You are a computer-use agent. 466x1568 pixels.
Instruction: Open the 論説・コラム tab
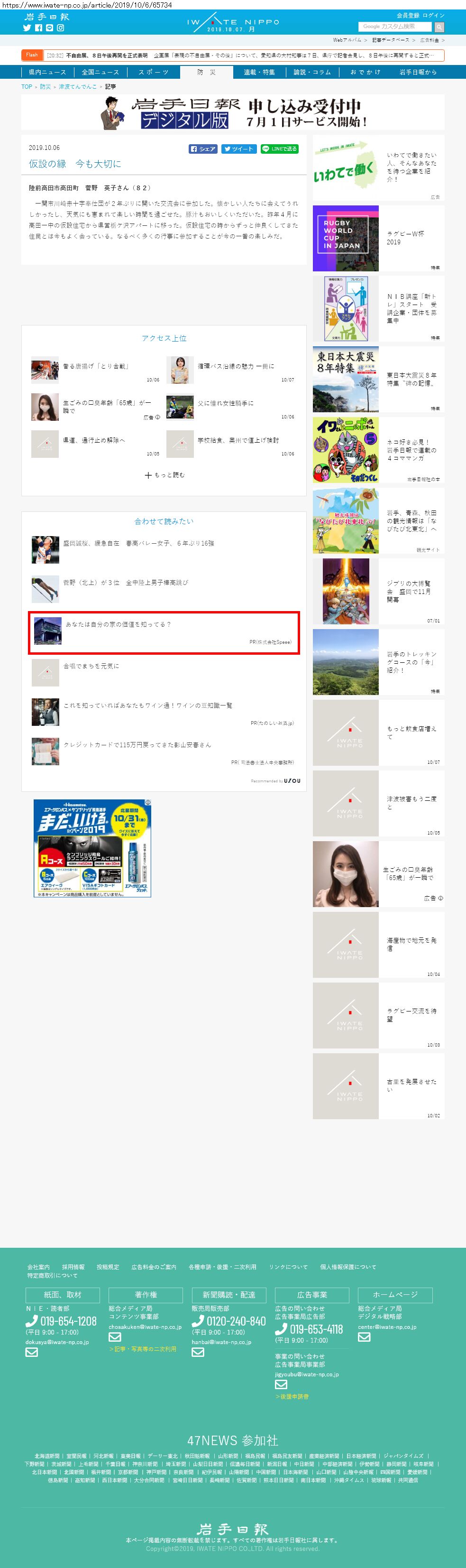click(312, 73)
